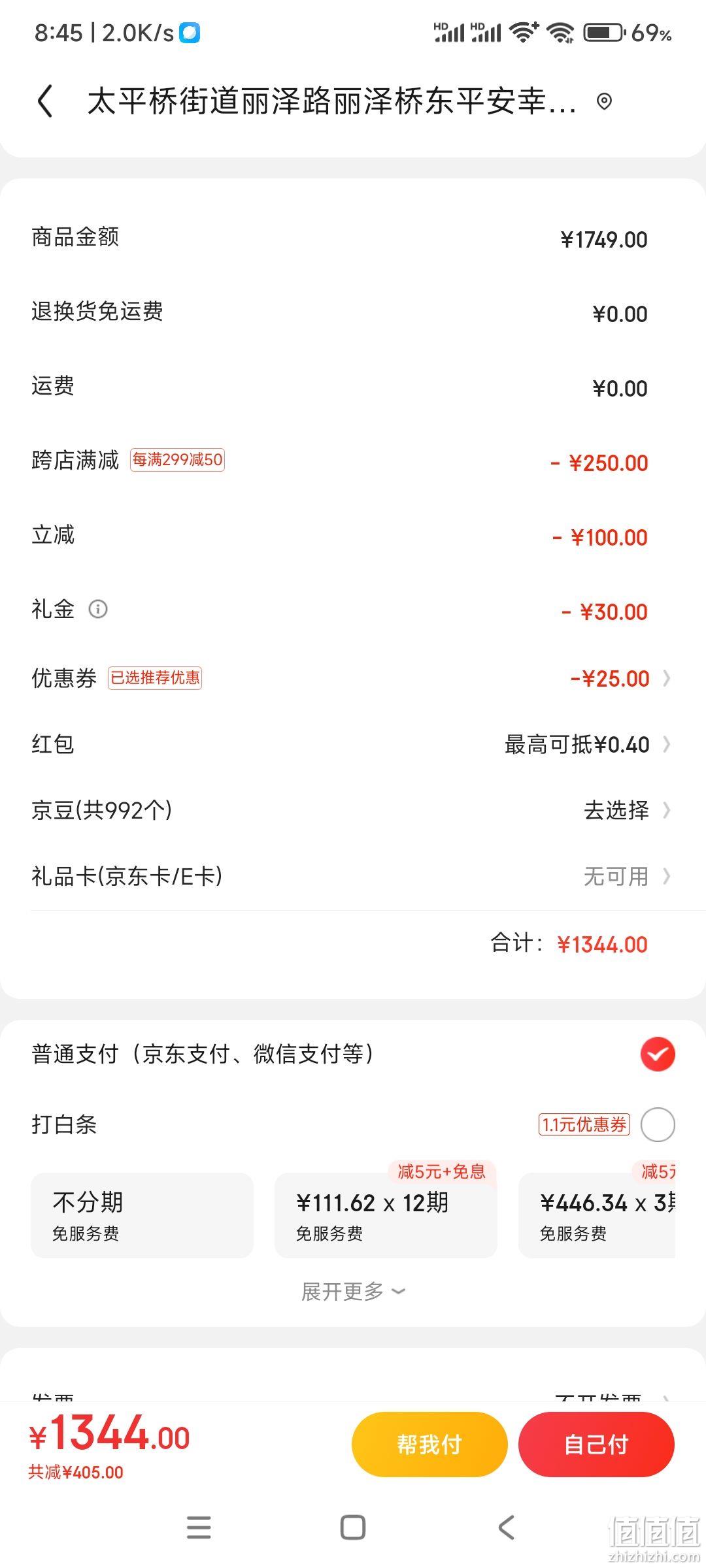Choose the 不分期 installment card
The height and width of the screenshot is (1568, 706).
(x=142, y=1215)
